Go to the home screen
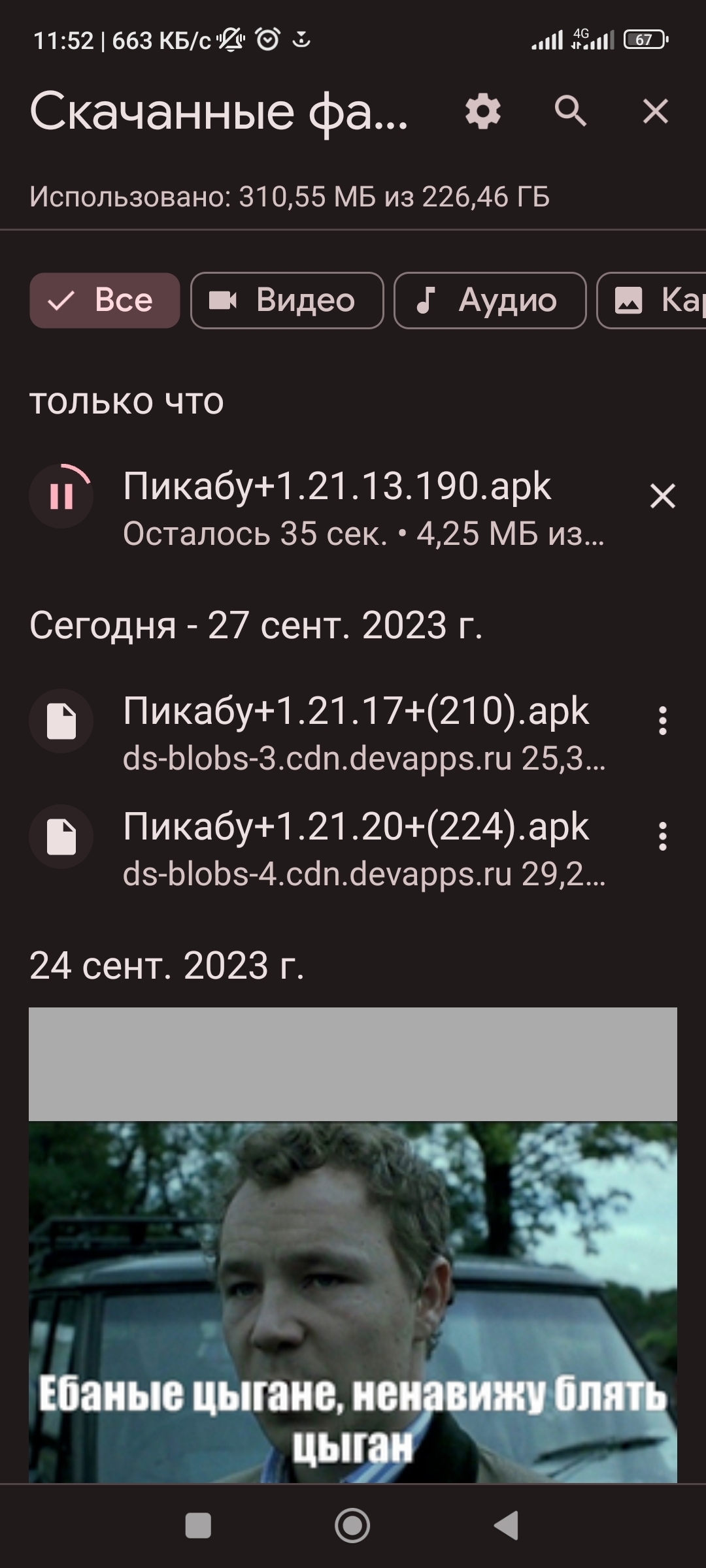Screen dimensions: 706x1568 click(352, 1526)
